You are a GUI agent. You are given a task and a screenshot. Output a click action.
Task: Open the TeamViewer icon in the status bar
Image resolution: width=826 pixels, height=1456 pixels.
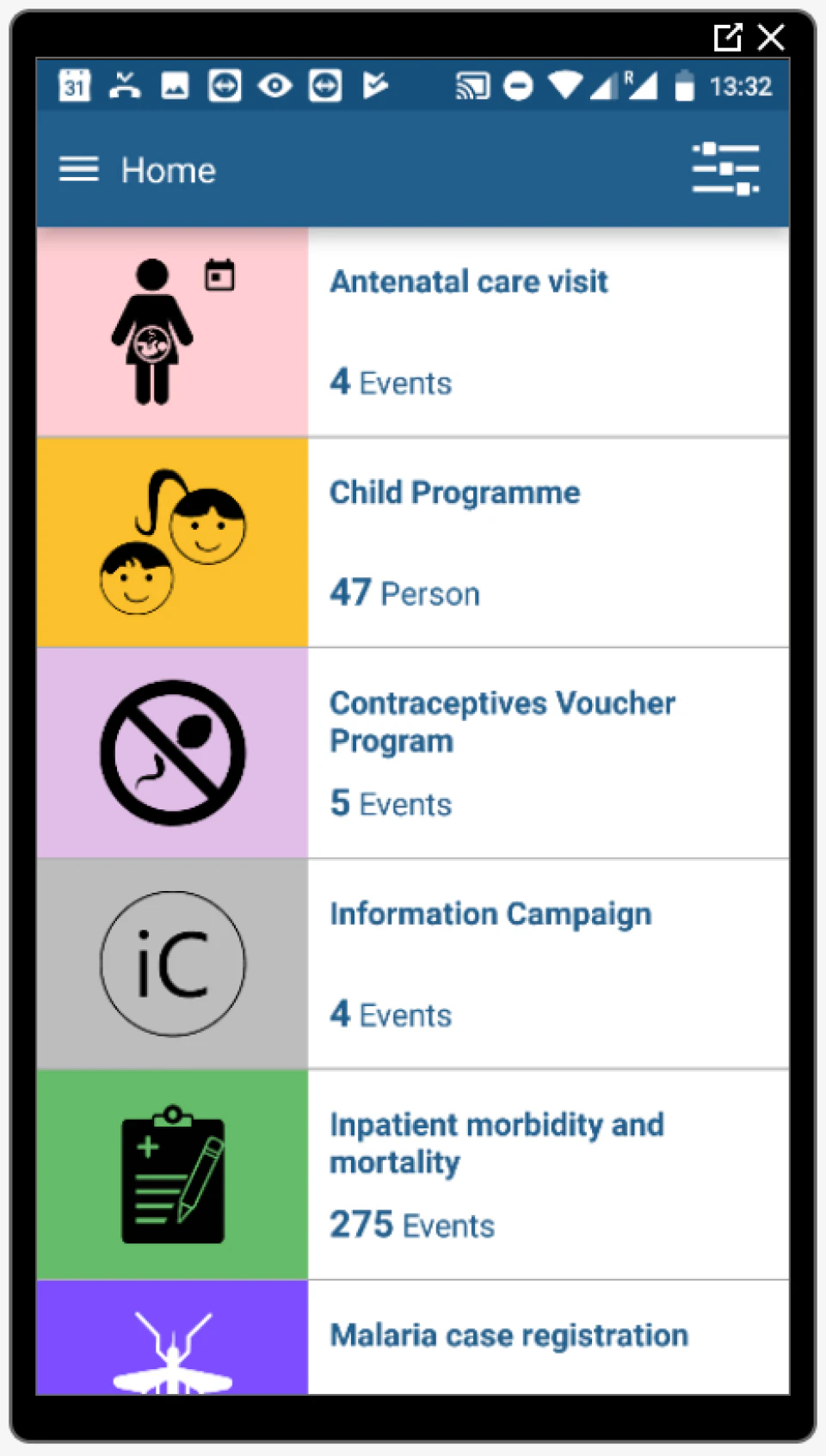(376, 86)
